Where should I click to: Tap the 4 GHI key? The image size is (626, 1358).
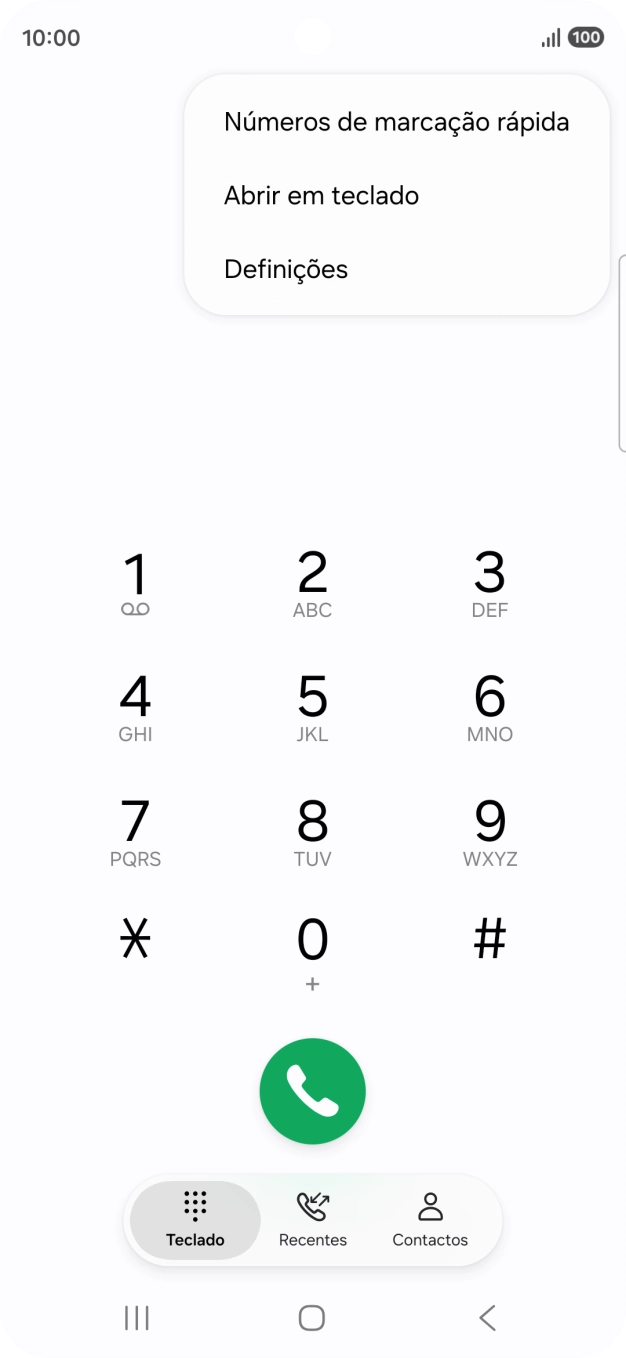coord(135,708)
